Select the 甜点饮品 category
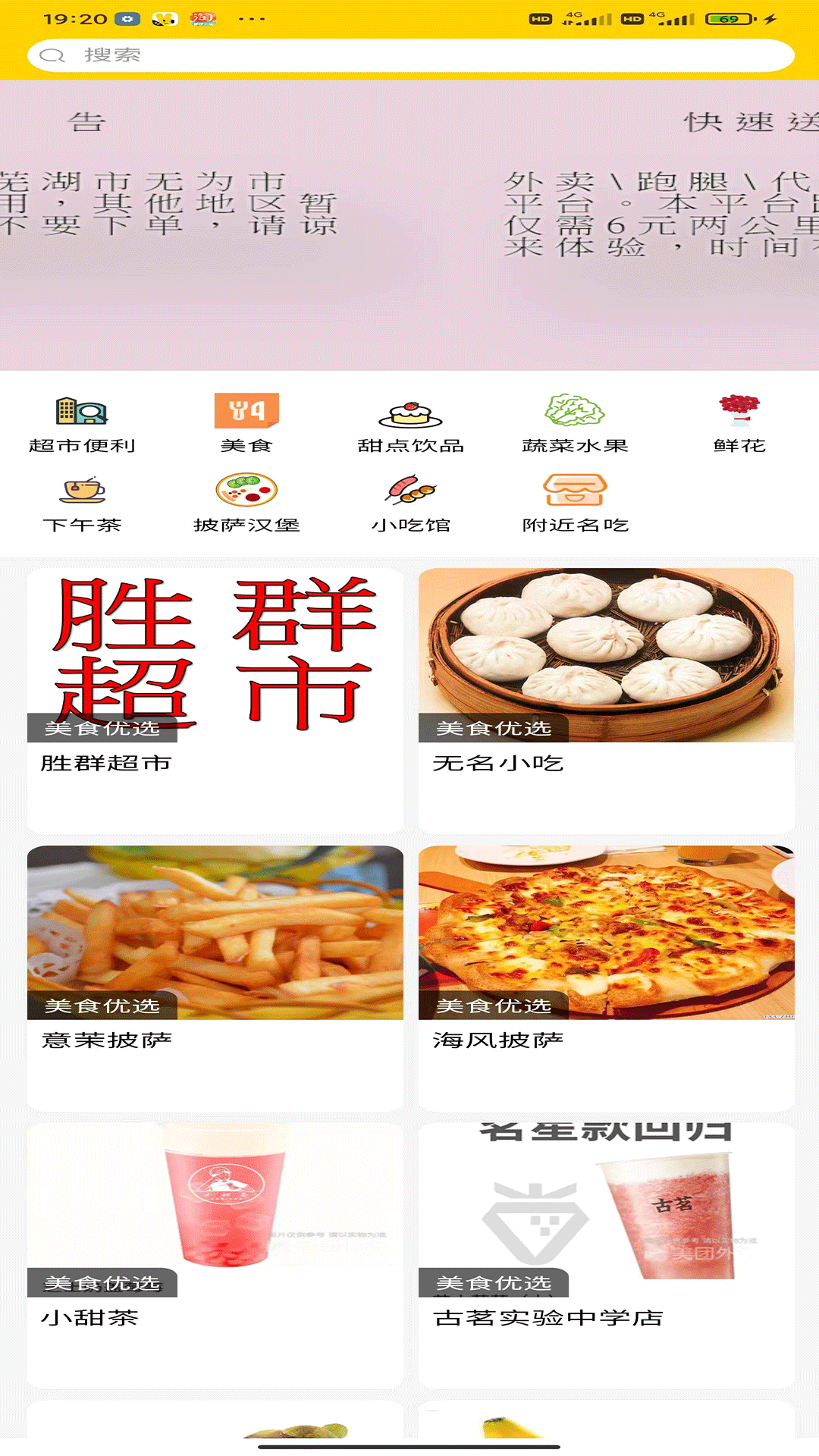The image size is (819, 1456). coord(410,423)
